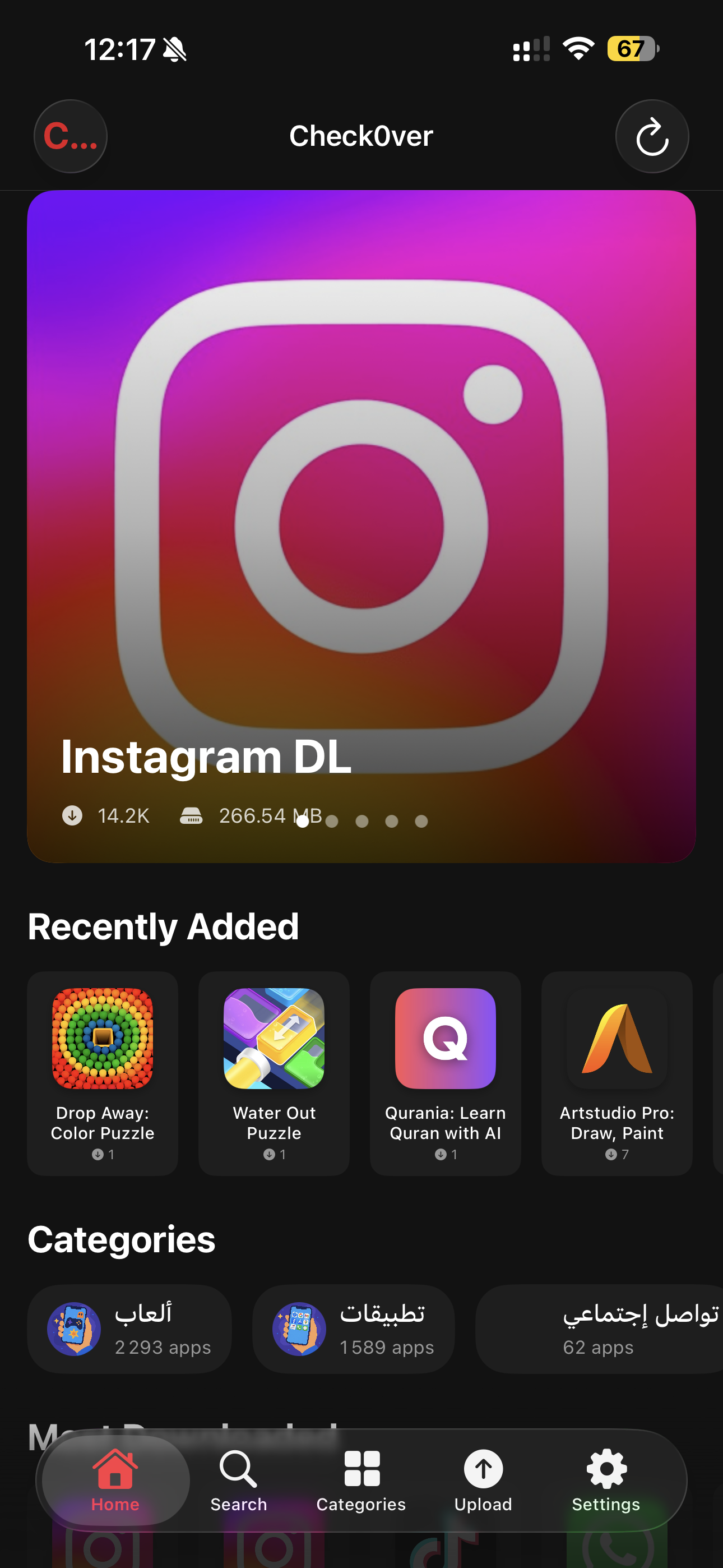Viewport: 723px width, 1568px height.
Task: Switch to the Categories tab
Action: [361, 1480]
